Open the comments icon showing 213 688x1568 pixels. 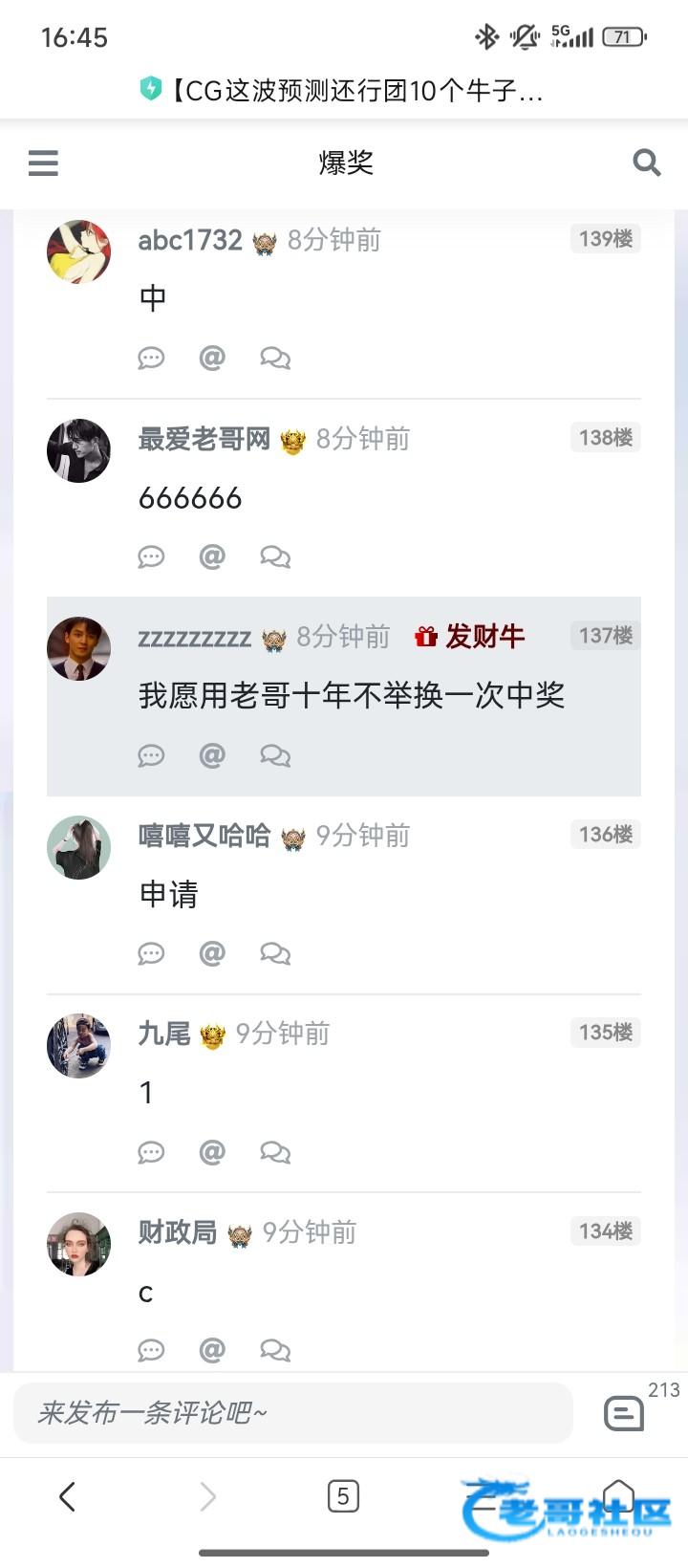coord(624,1412)
